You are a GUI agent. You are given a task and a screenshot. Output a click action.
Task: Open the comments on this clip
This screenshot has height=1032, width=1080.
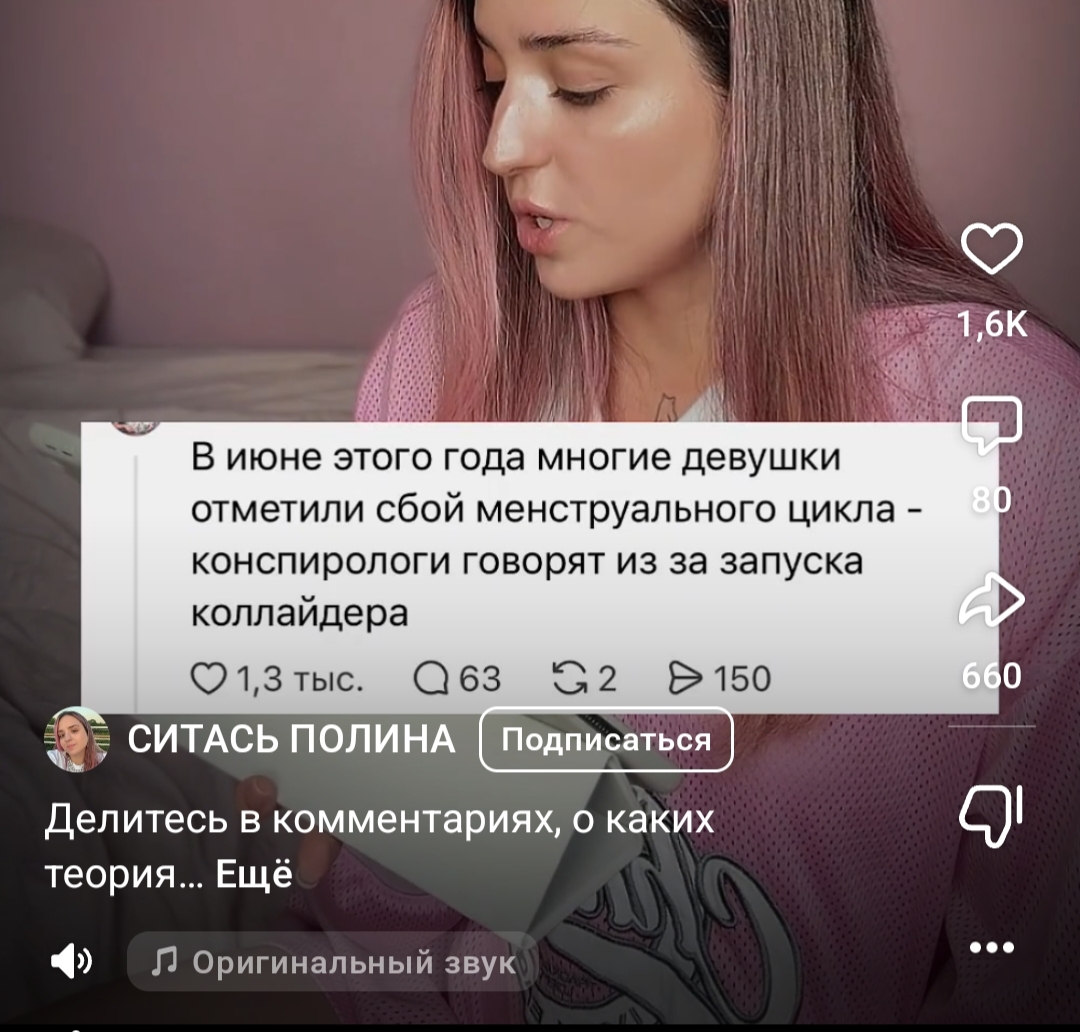point(991,424)
